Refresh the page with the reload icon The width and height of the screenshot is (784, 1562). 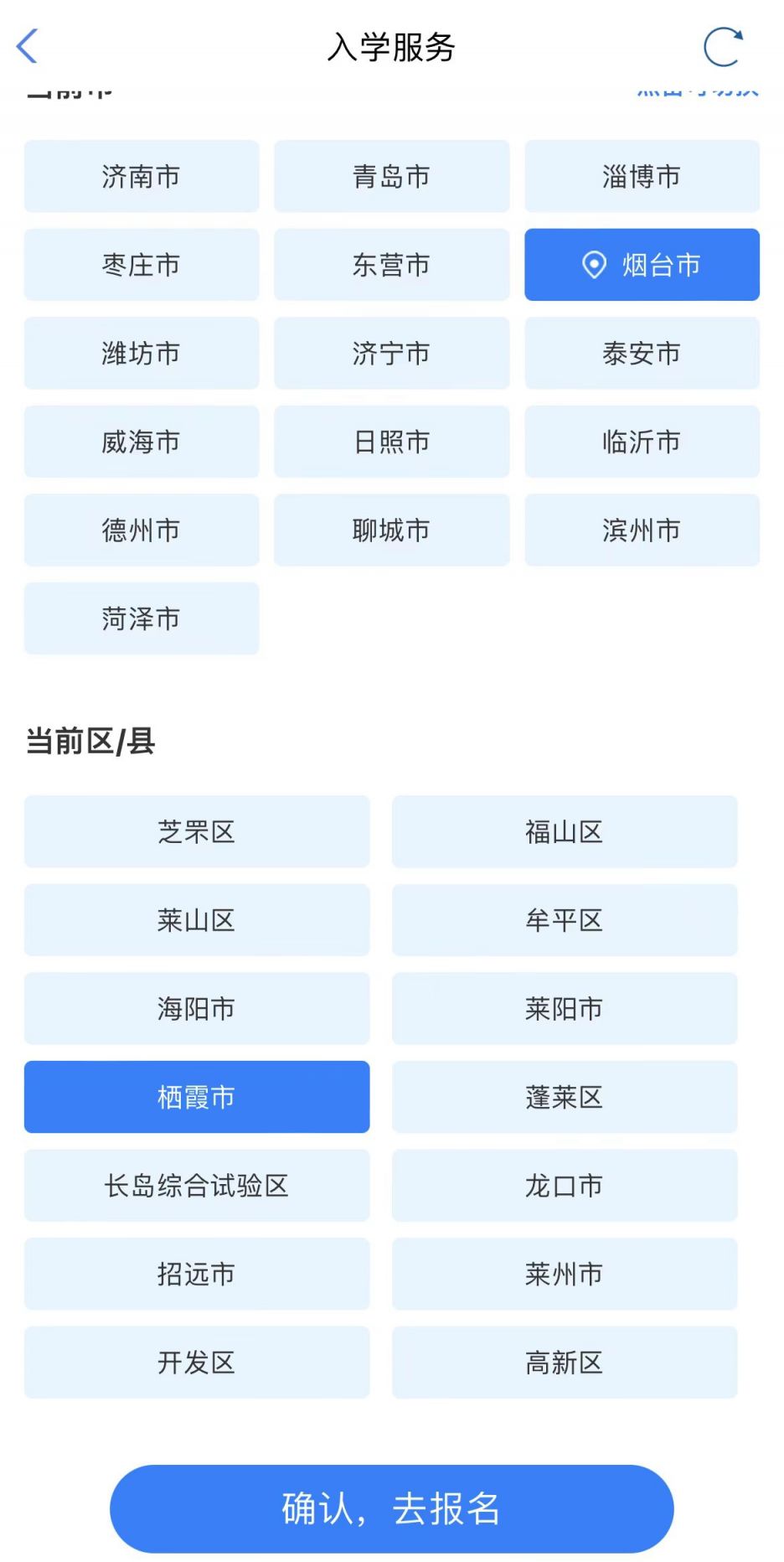[x=723, y=47]
